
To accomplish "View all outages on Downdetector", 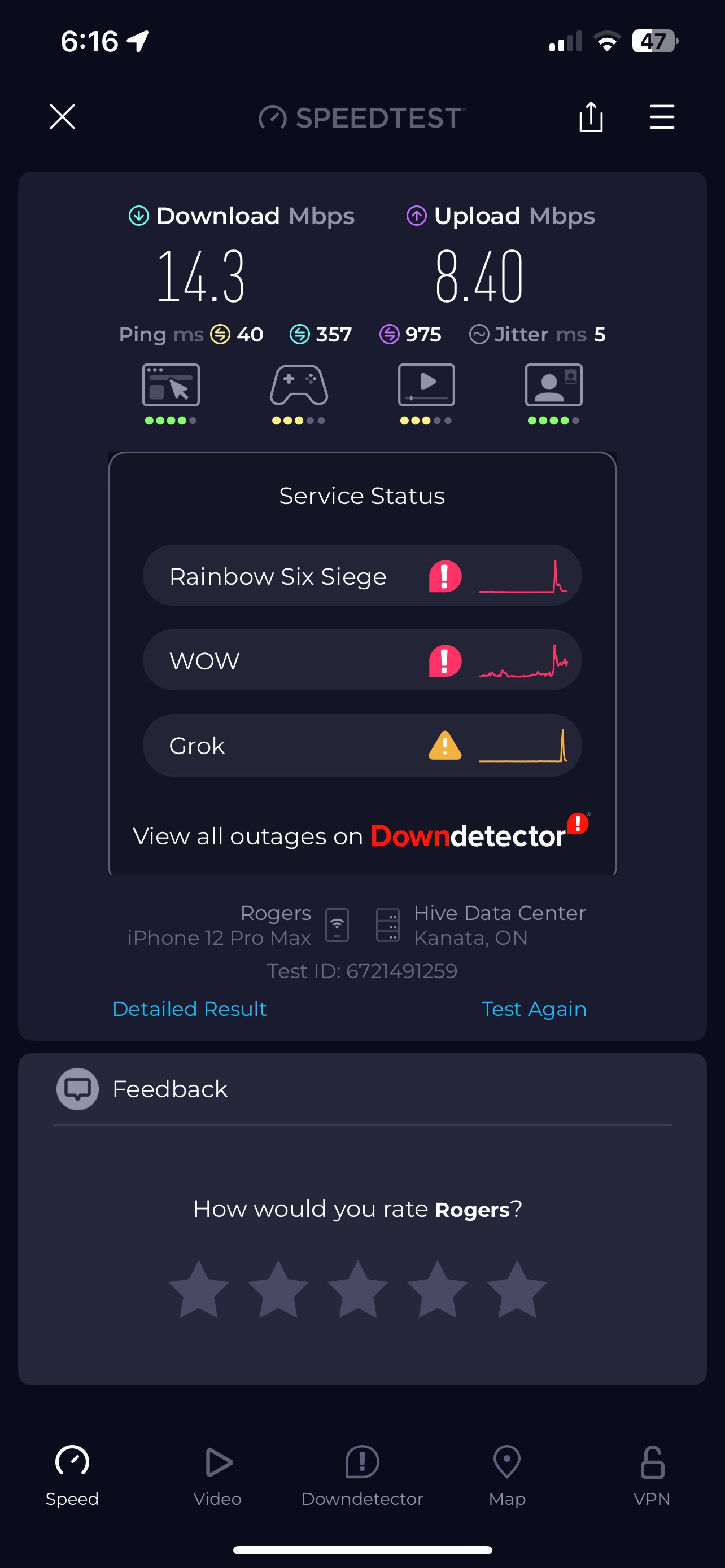I will [x=361, y=836].
